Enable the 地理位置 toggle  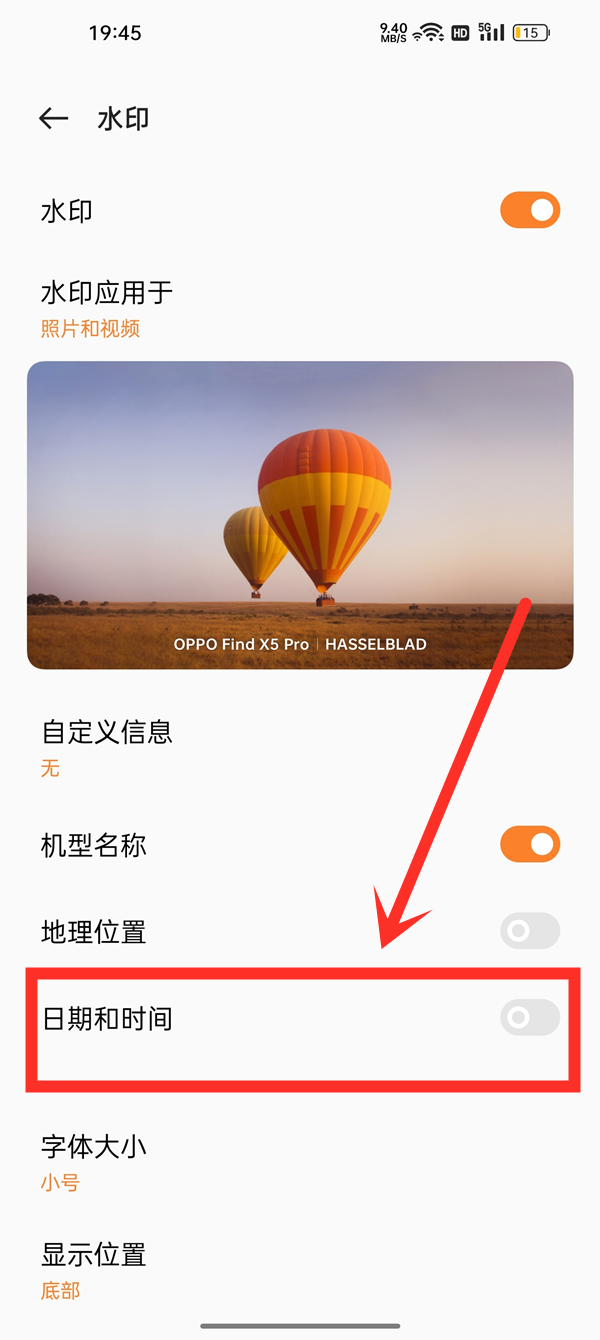[530, 931]
